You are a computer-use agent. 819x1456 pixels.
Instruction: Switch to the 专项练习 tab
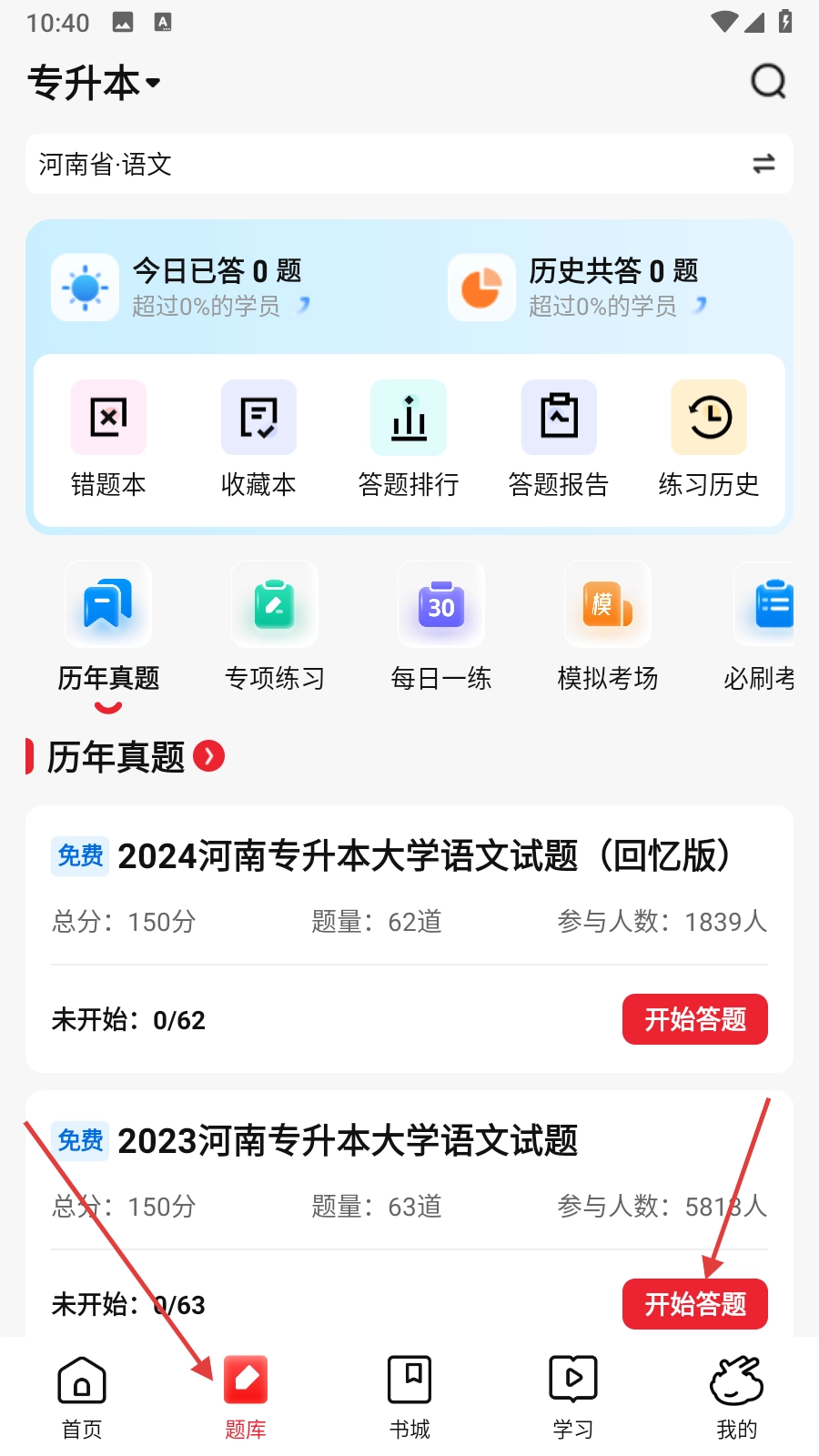(x=275, y=628)
